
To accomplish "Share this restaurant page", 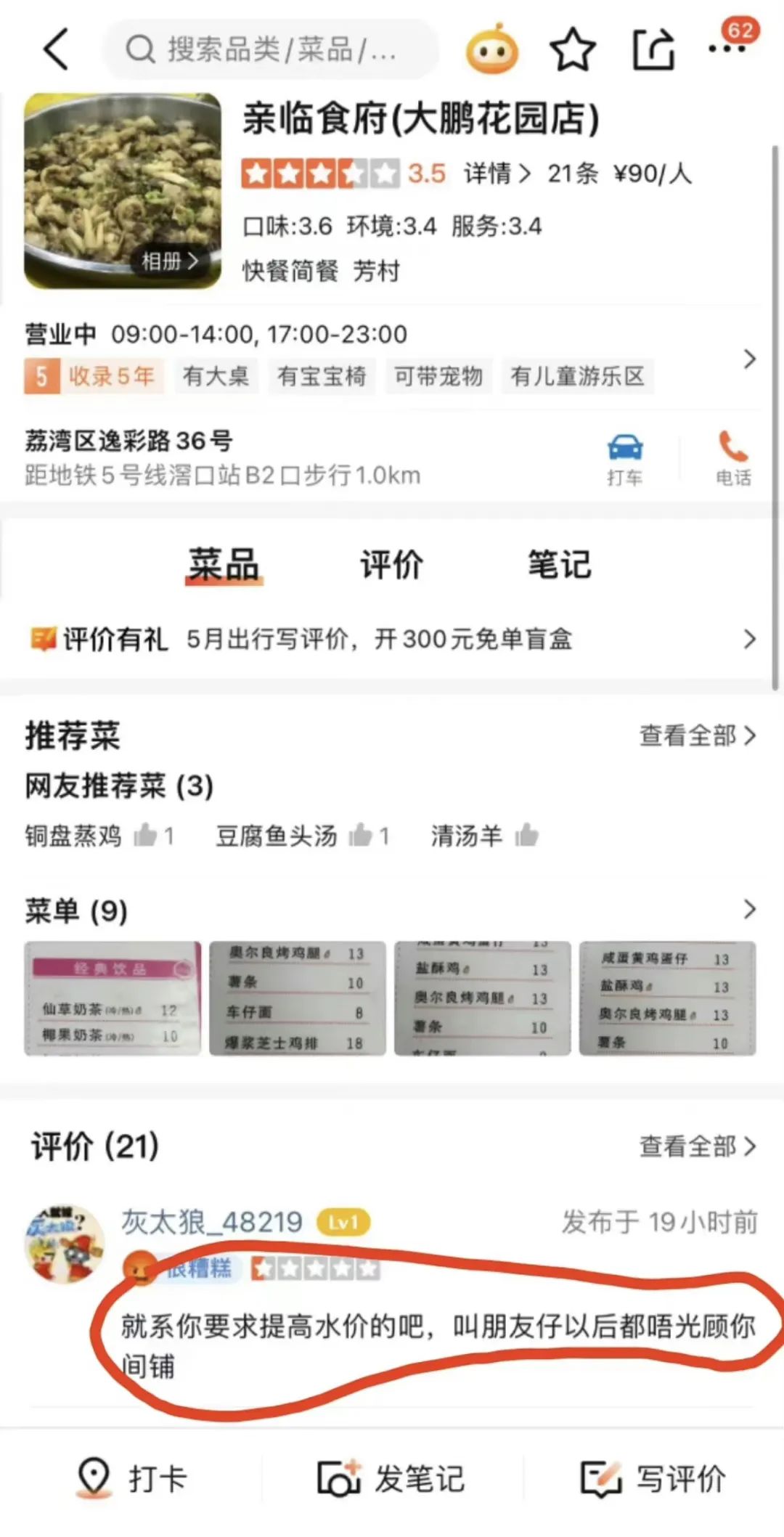I will [x=653, y=49].
